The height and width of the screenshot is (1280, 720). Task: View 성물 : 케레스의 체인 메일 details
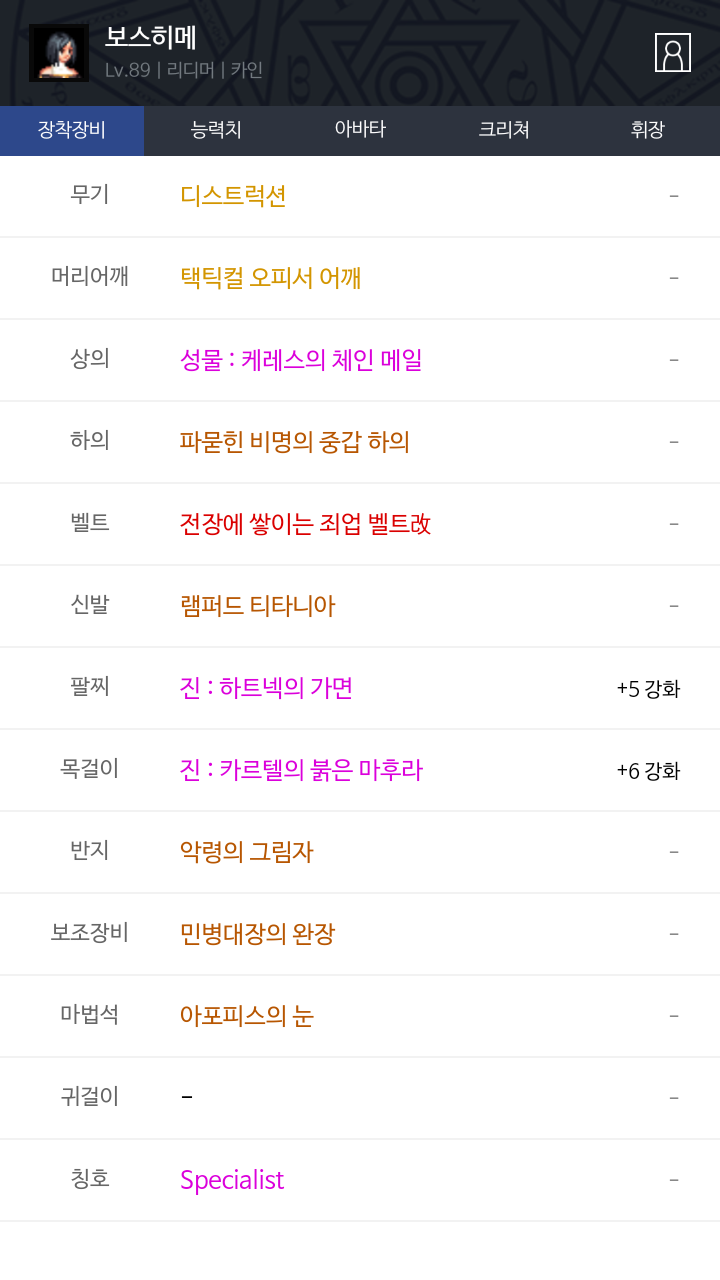click(x=301, y=360)
